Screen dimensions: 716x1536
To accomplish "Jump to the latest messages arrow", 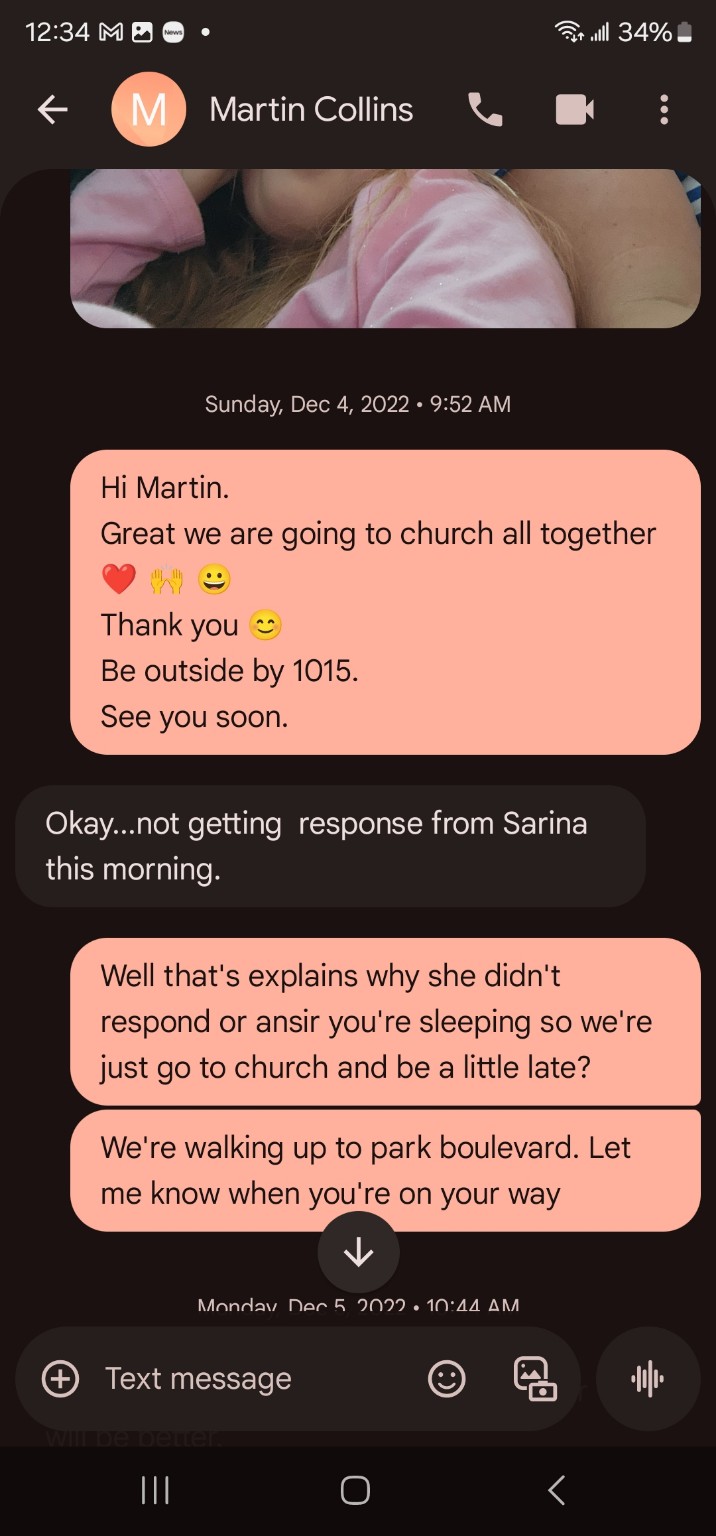I will (358, 1252).
